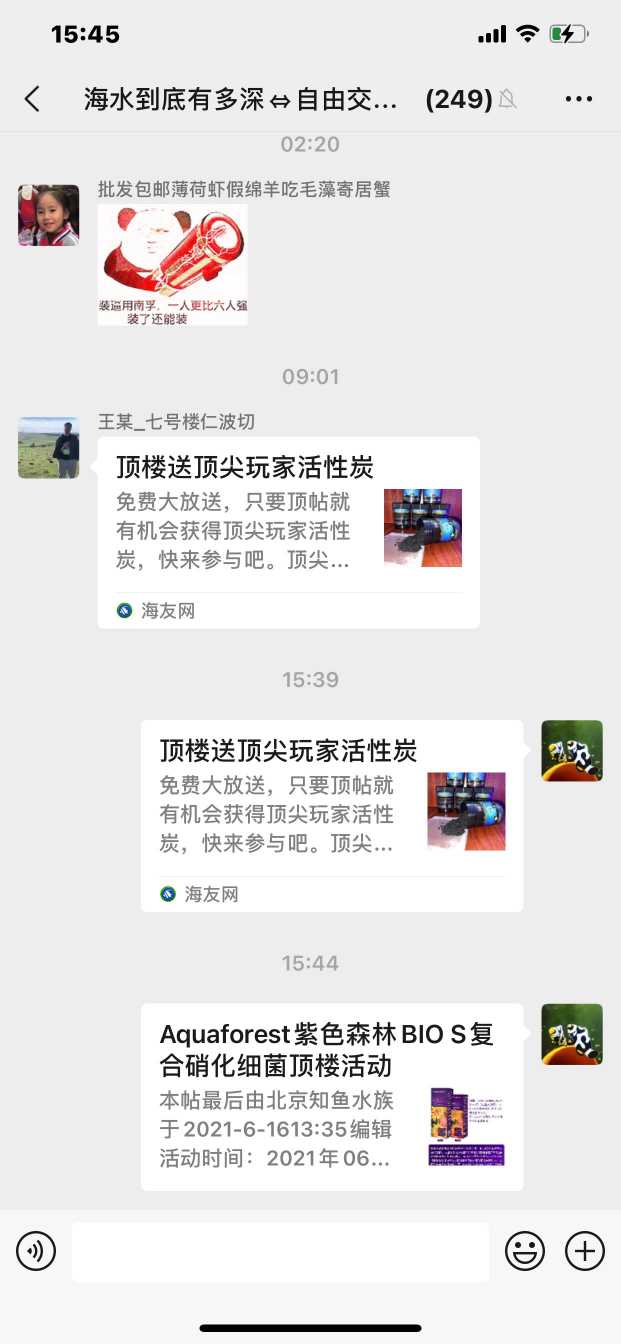Open the emoji sticker panel

point(525,1251)
